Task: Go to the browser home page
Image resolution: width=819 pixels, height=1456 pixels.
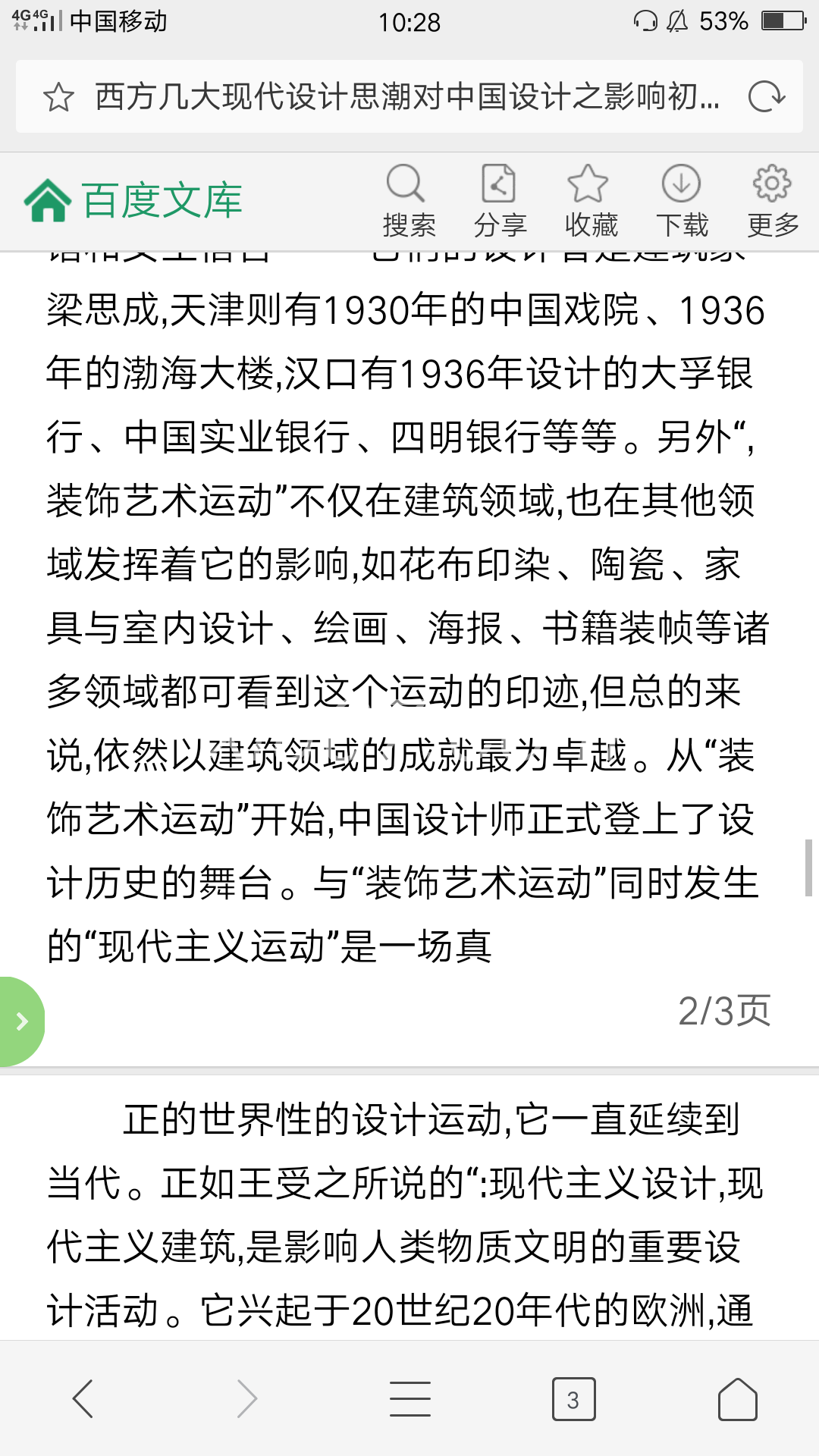Action: pos(738,1398)
